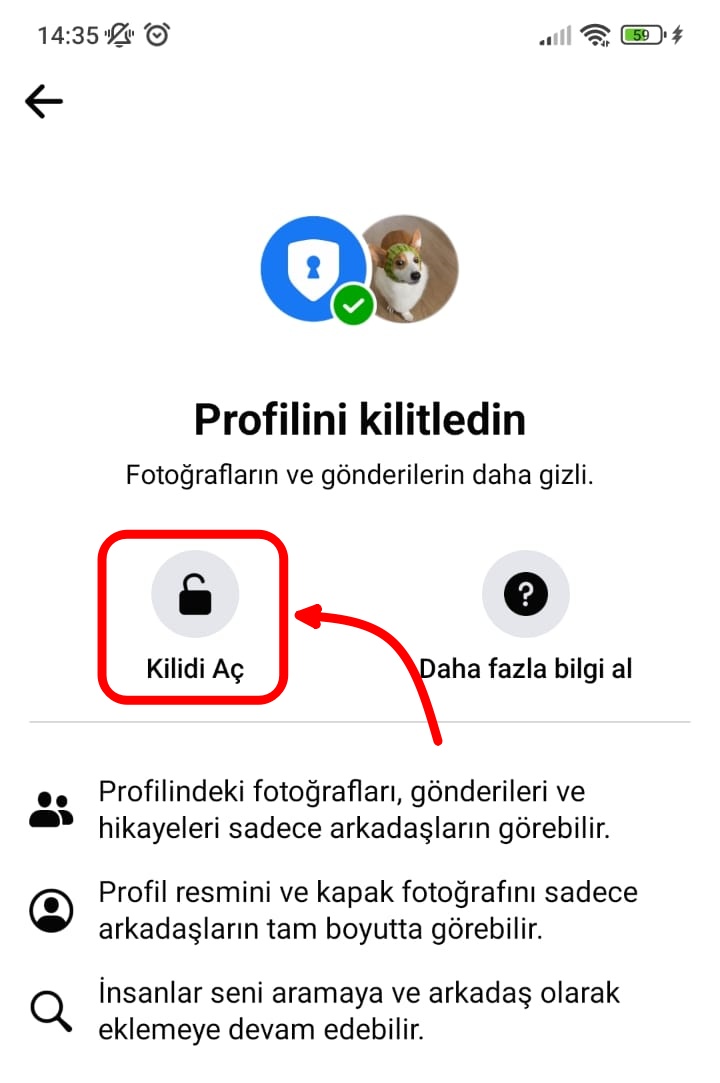
Task: Open the back arrow navigation icon
Action: point(43,100)
